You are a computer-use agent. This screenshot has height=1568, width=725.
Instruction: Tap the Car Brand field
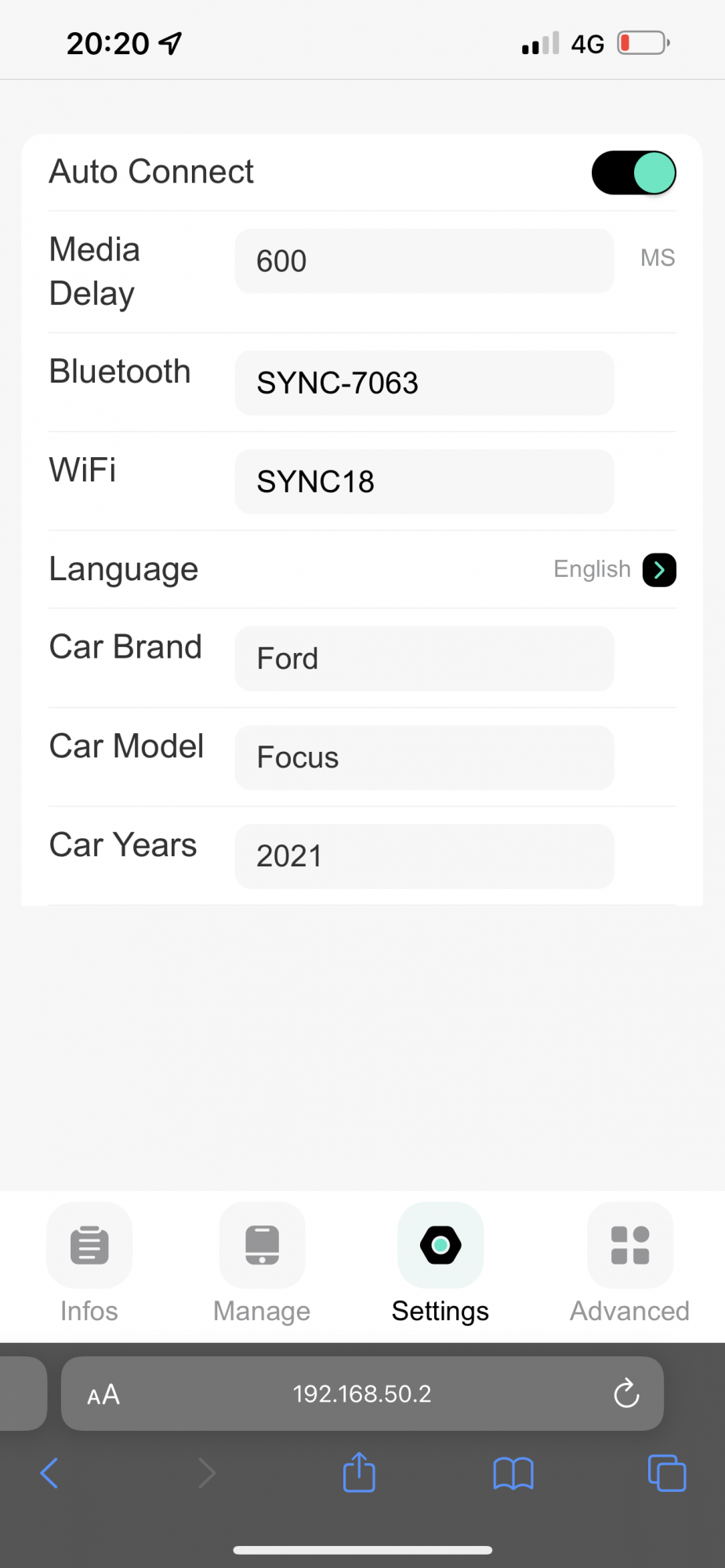[x=424, y=659]
